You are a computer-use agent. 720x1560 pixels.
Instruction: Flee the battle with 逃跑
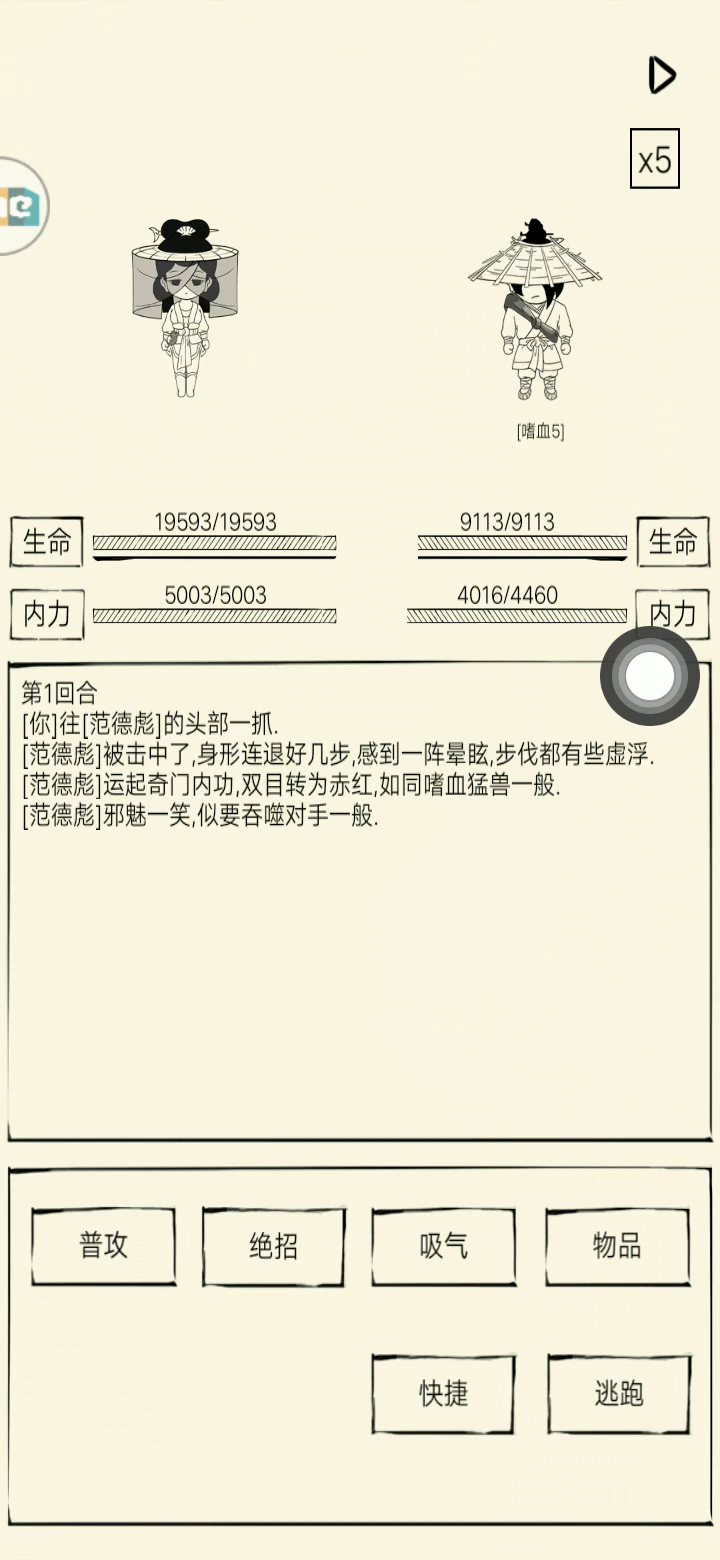click(x=619, y=1393)
